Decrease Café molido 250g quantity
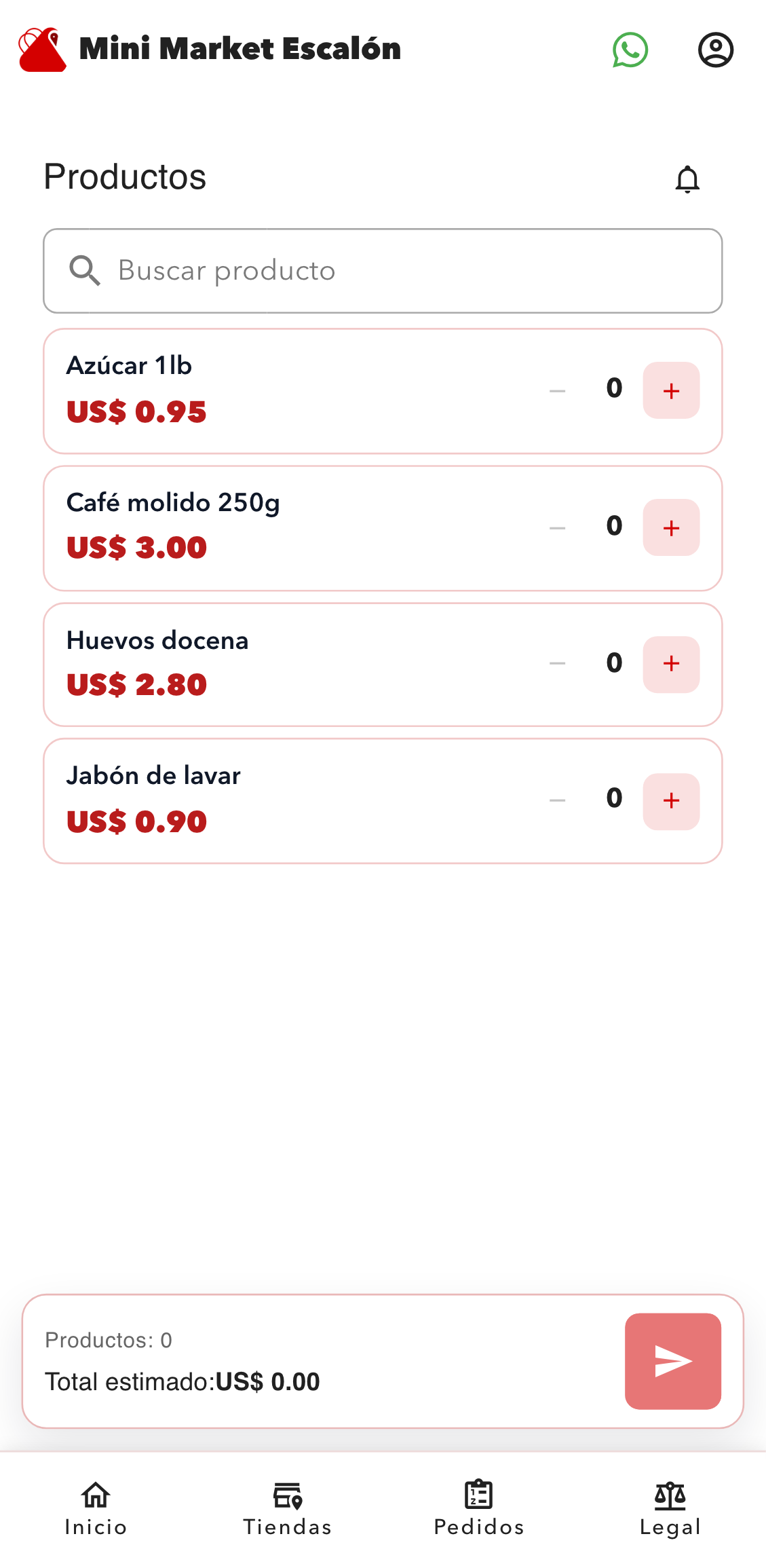Screen dimensions: 766x1568 558,527
